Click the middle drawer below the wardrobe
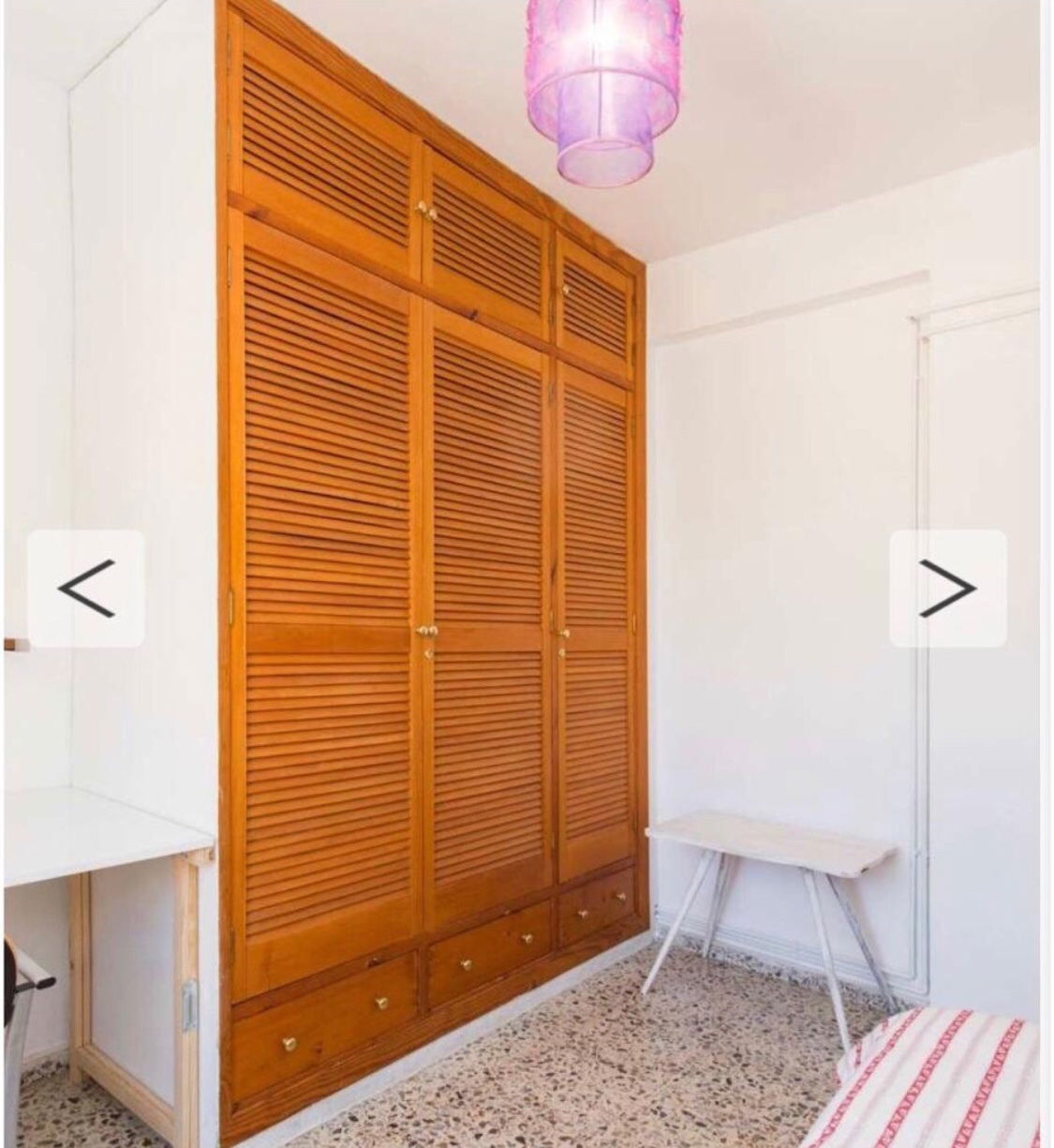The width and height of the screenshot is (1054, 1148). coord(464,965)
